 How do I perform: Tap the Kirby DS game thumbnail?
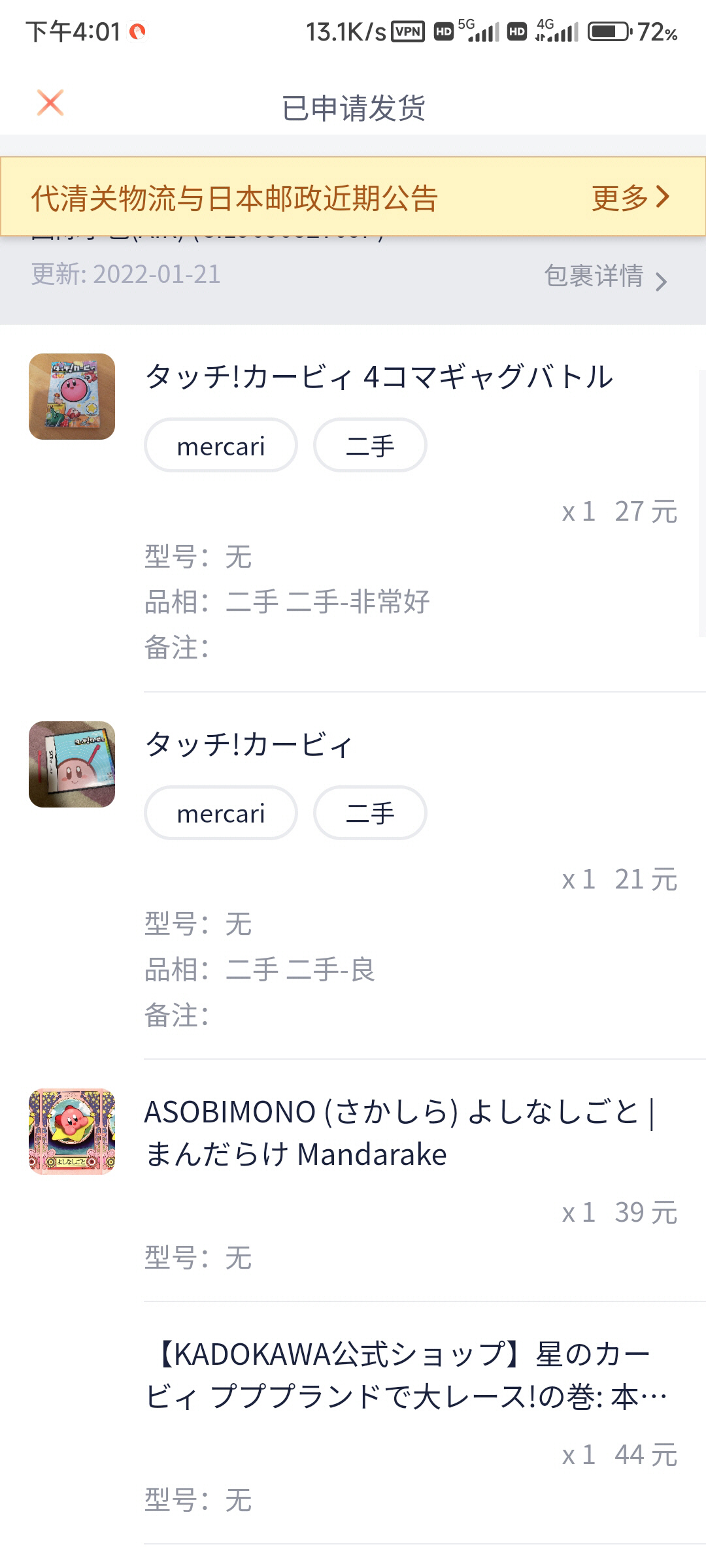[72, 764]
